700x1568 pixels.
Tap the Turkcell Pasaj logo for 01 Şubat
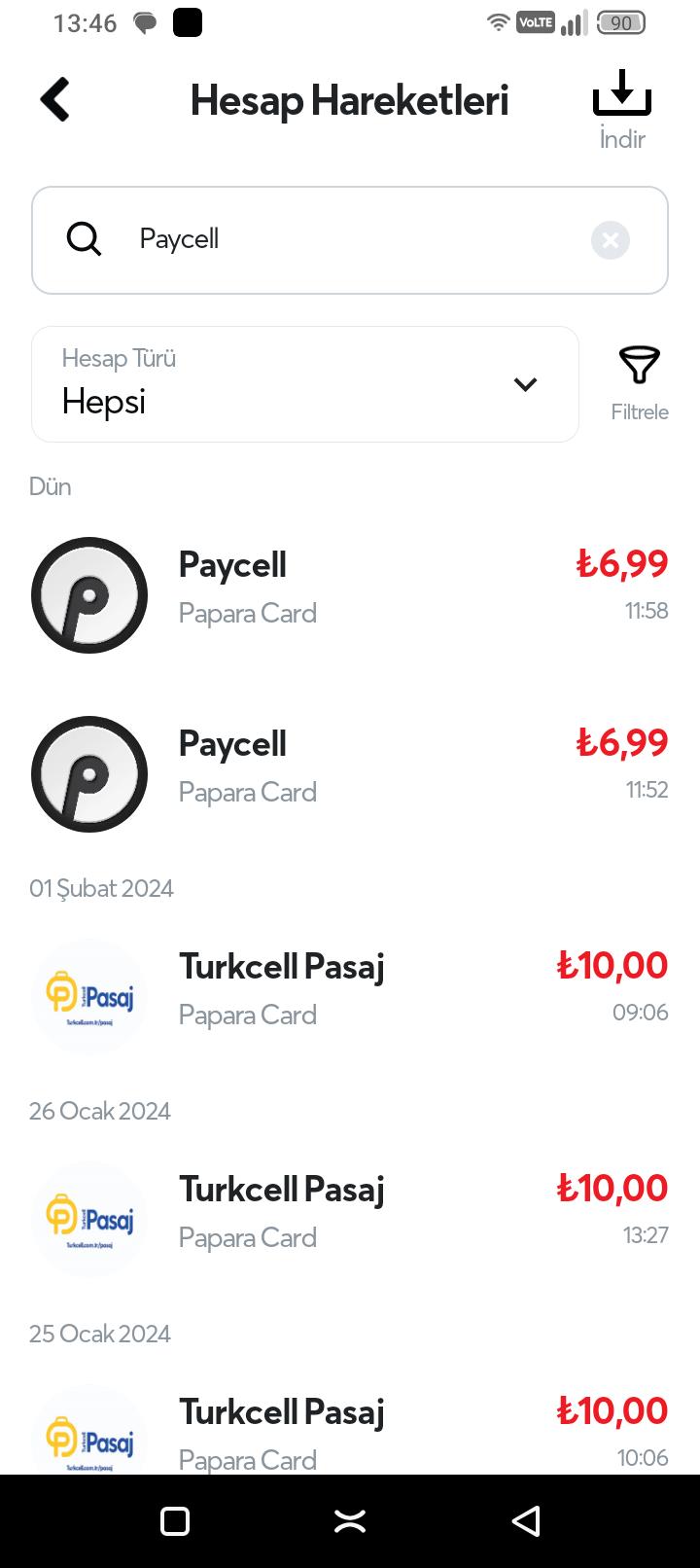88,995
